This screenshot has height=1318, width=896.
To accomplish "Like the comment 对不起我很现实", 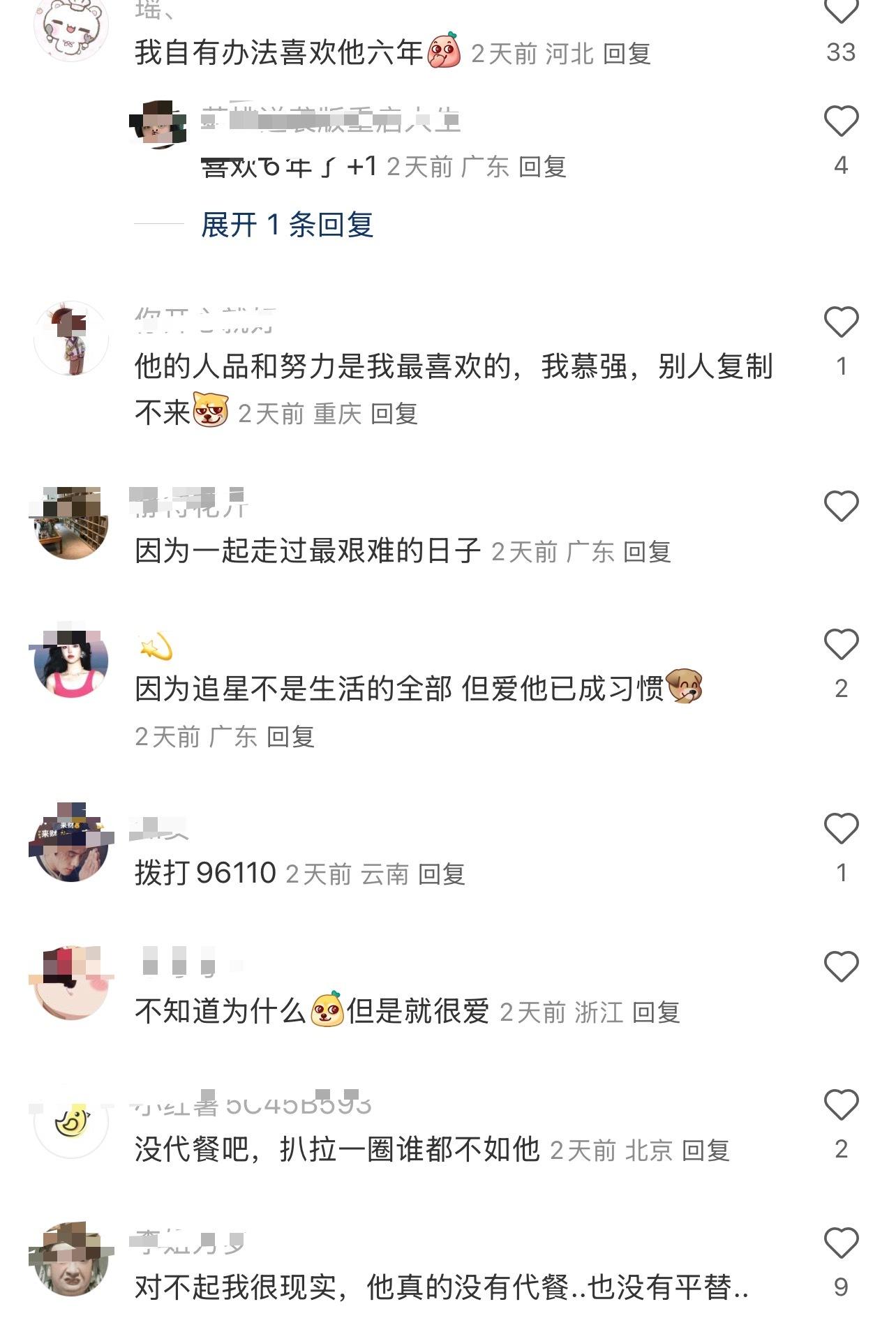I will pos(841,1243).
